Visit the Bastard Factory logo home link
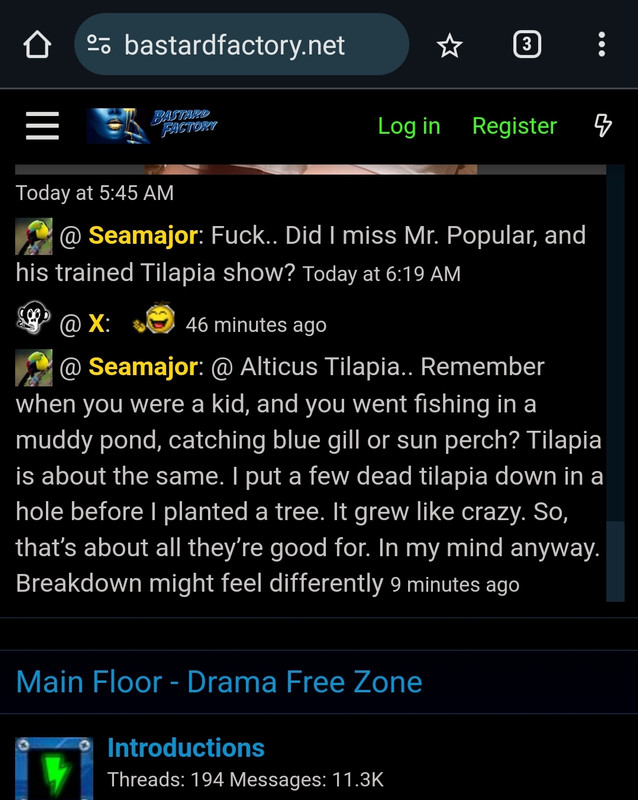Screen dimensions: 638x800 (152, 126)
